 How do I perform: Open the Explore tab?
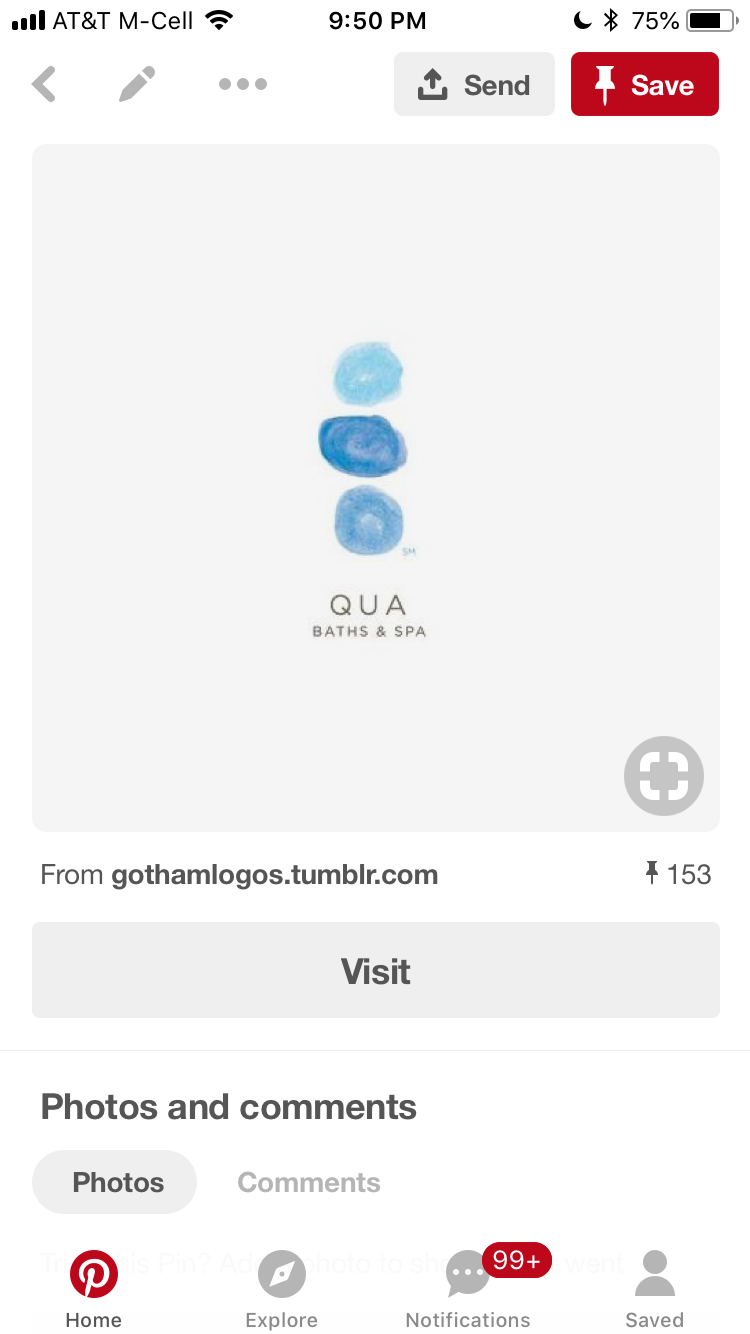[281, 1290]
